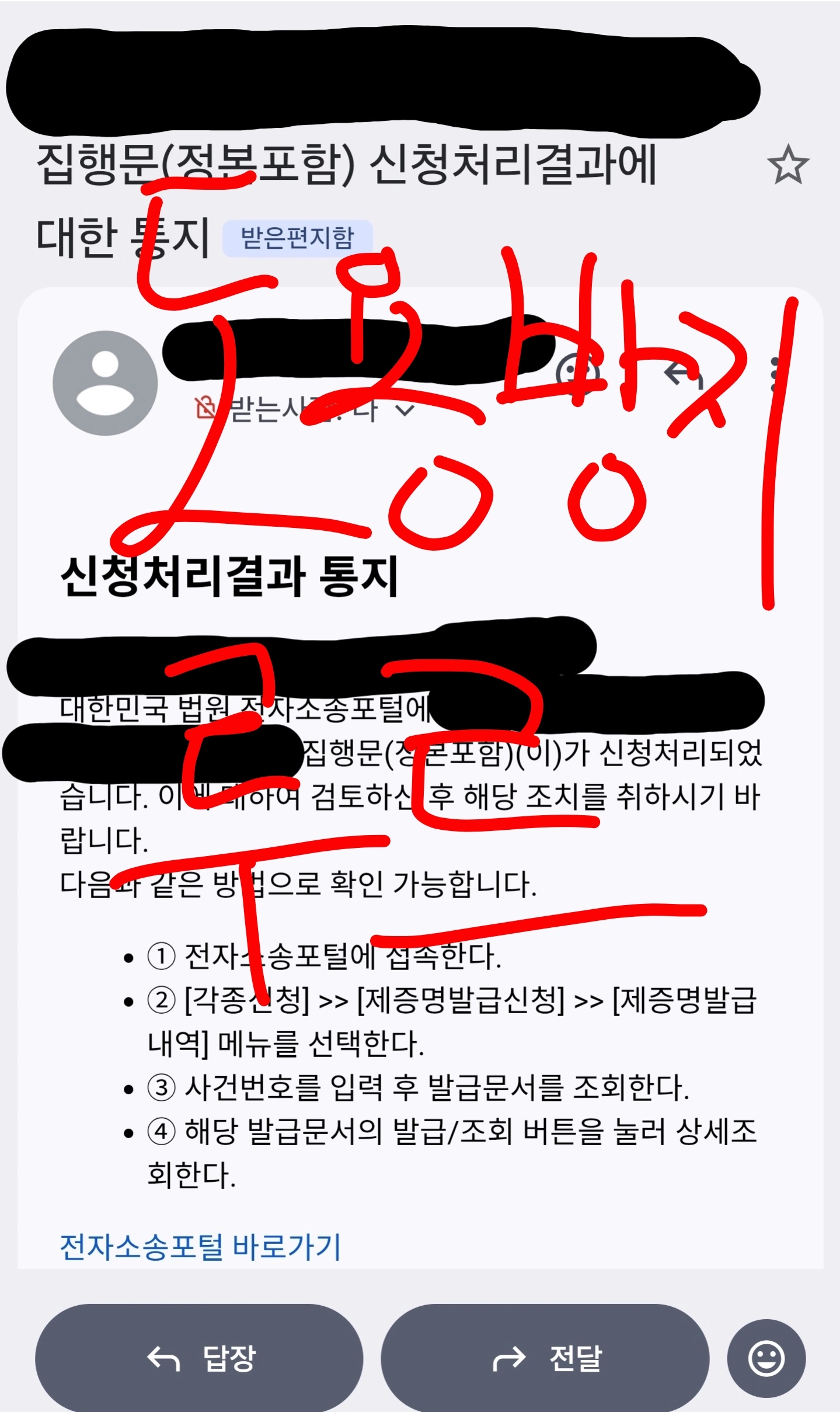Screen dimensions: 840x1412
Task: Open the 받은편지함 label chip
Action: click(x=297, y=238)
